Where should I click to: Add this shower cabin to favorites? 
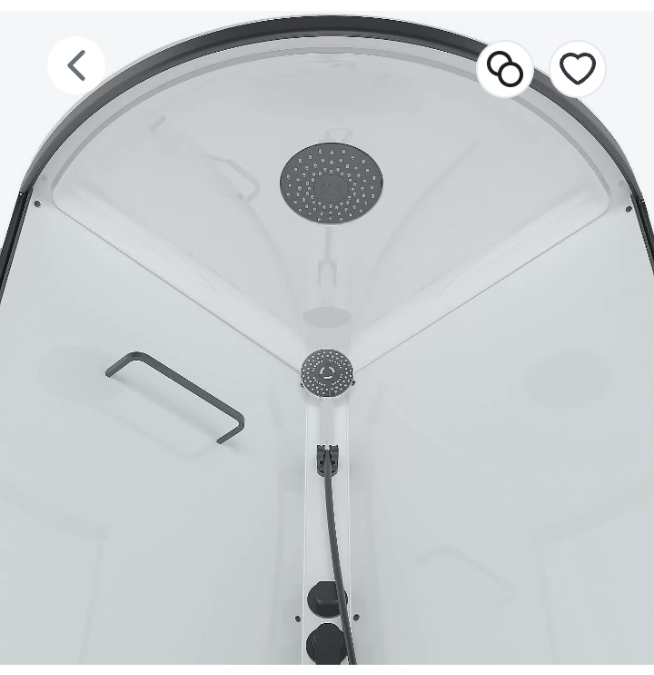[x=577, y=69]
